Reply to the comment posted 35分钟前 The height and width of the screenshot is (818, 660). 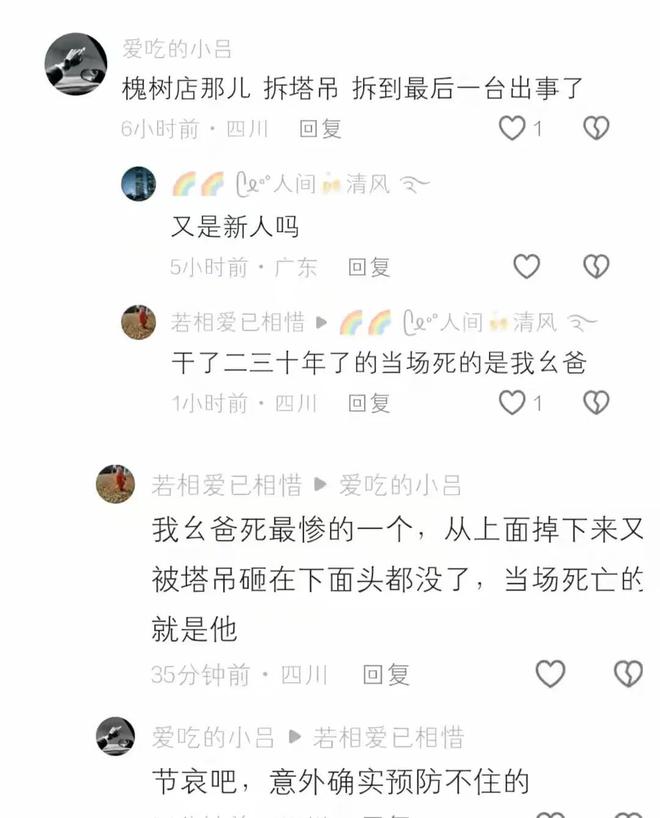[385, 675]
